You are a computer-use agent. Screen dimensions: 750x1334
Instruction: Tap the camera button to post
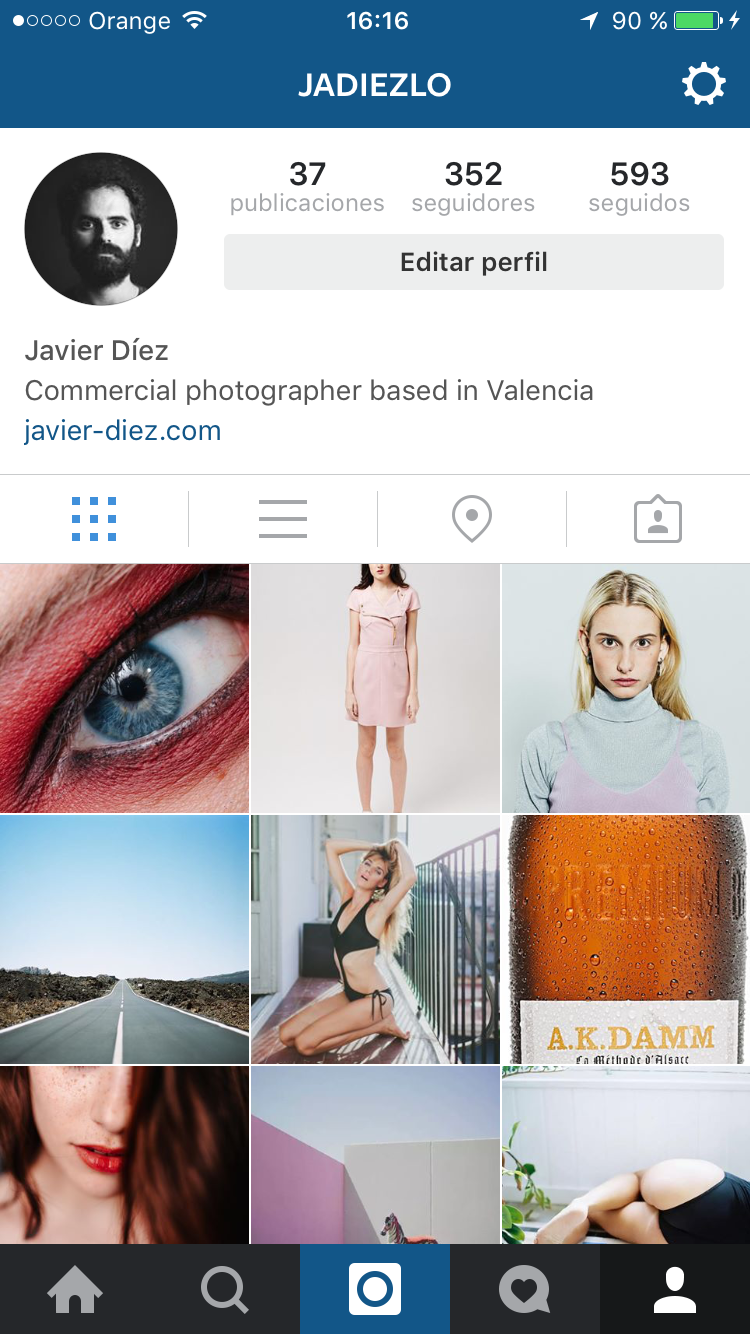click(375, 1289)
